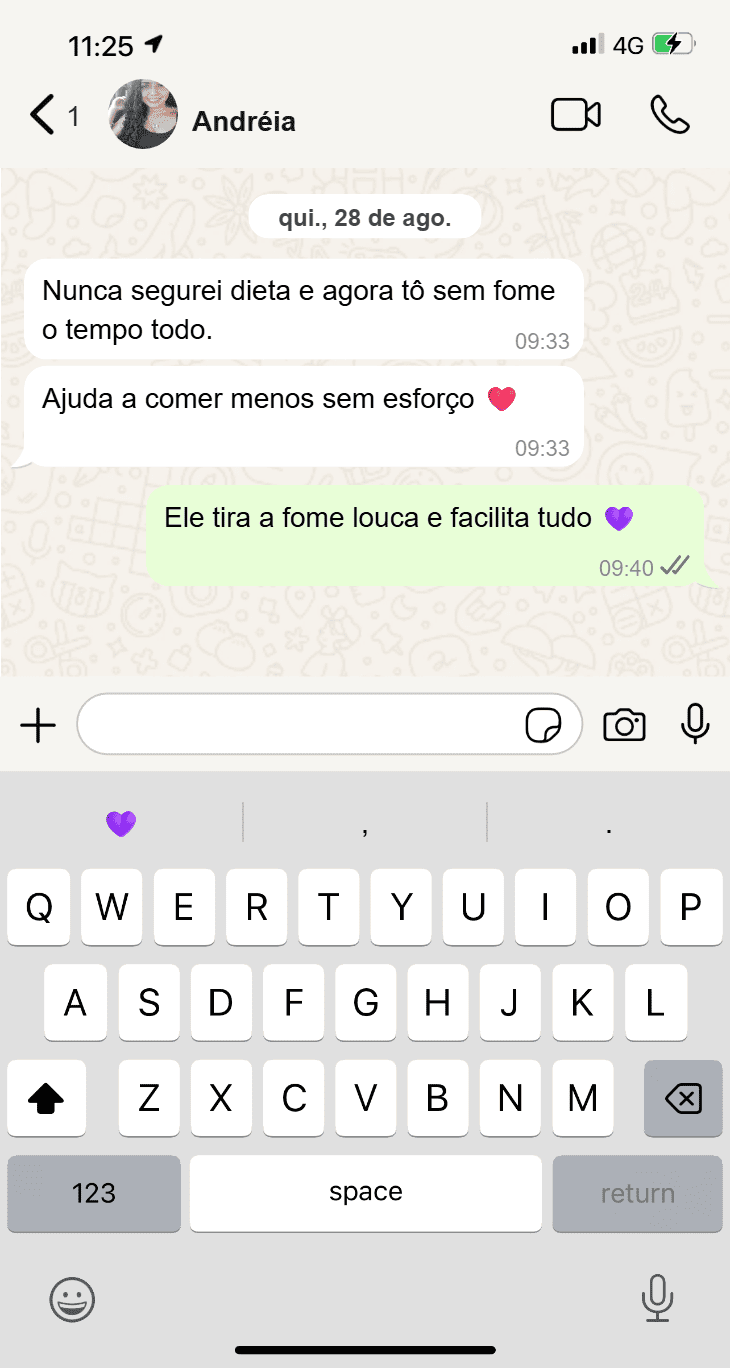This screenshot has height=1368, width=730.
Task: Tap the space bar
Action: (365, 1193)
